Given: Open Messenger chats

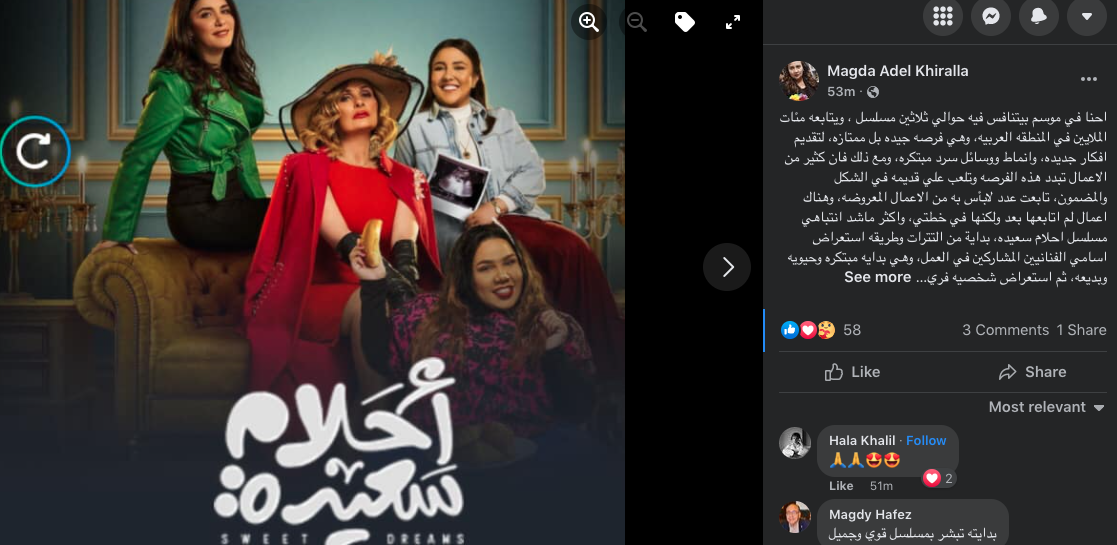Looking at the screenshot, I should coord(991,16).
